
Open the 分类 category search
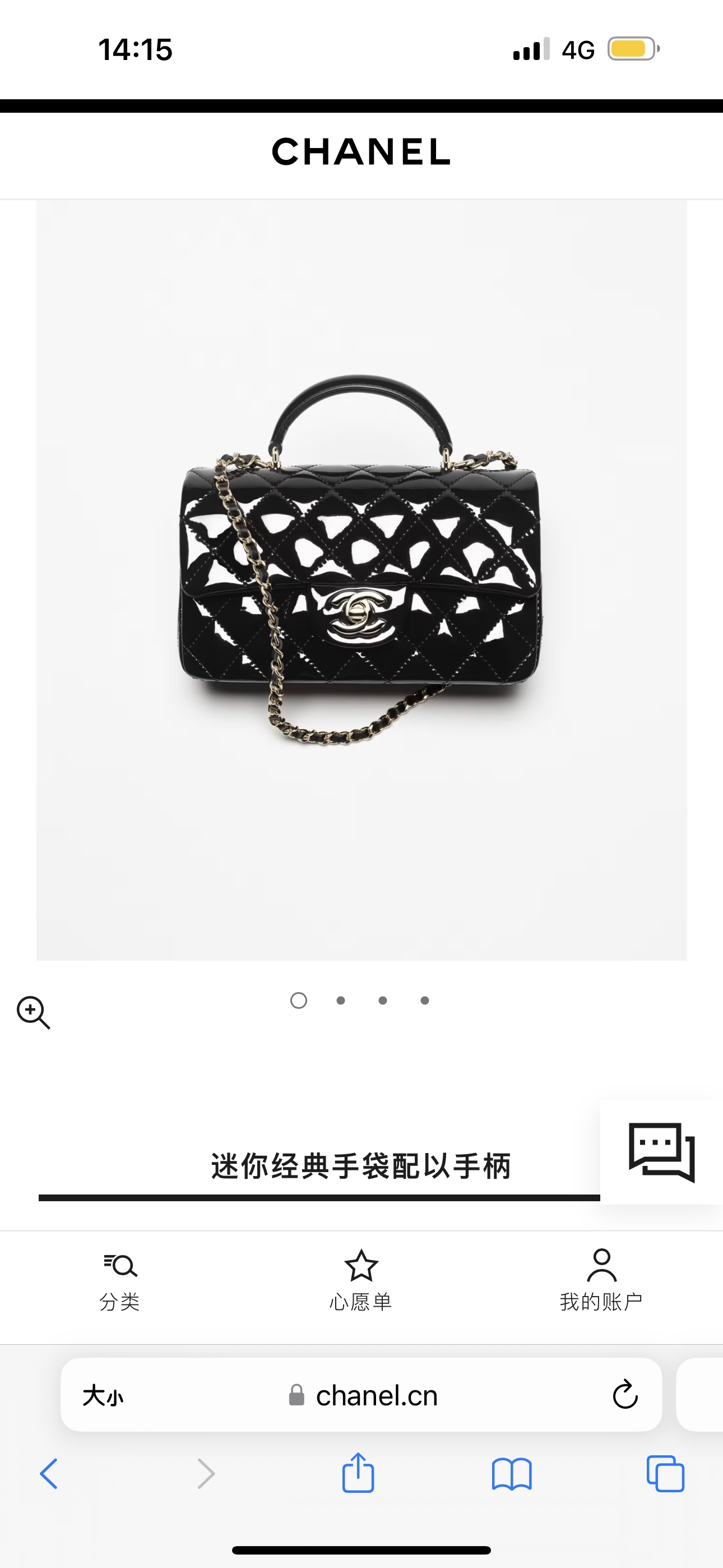click(x=120, y=1280)
